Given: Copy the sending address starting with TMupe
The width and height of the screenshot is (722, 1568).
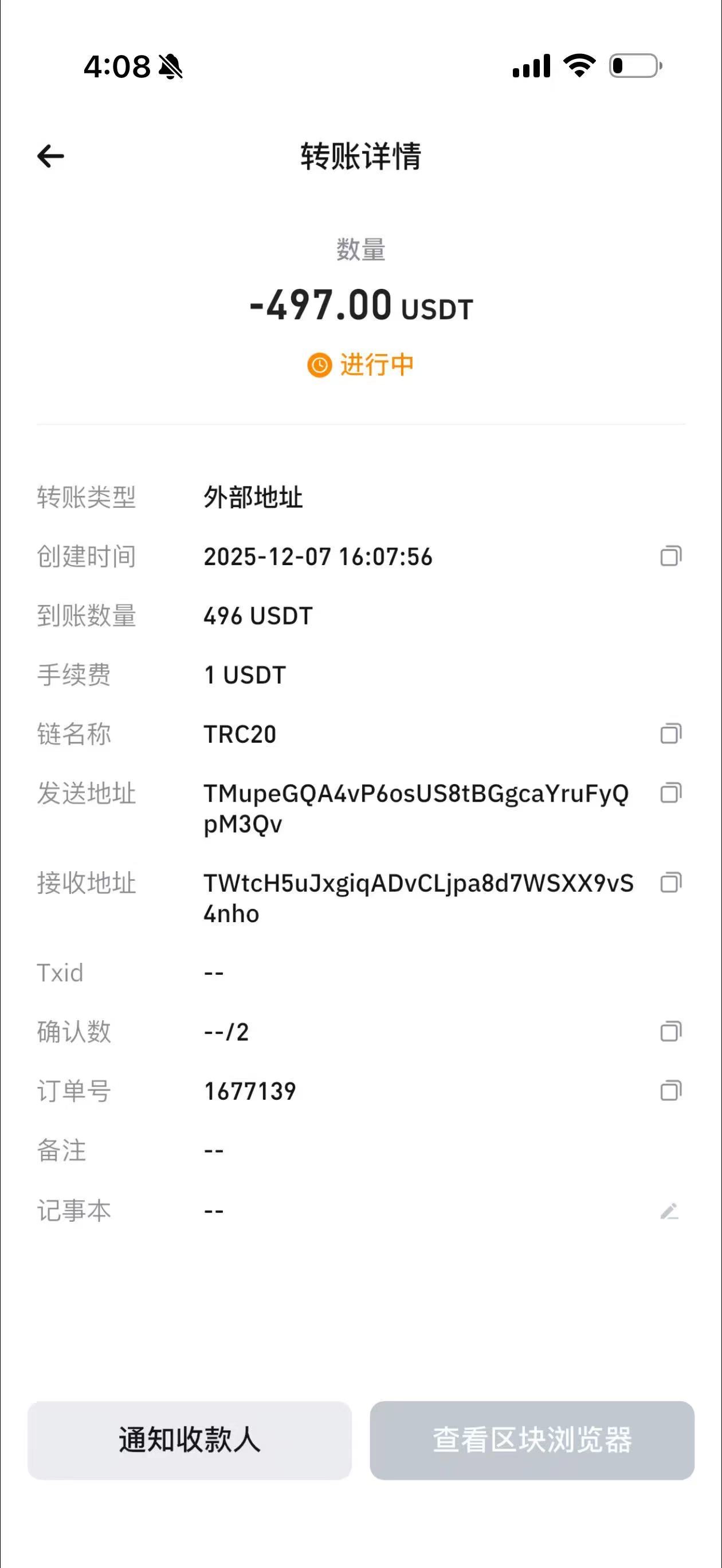Looking at the screenshot, I should click(671, 793).
